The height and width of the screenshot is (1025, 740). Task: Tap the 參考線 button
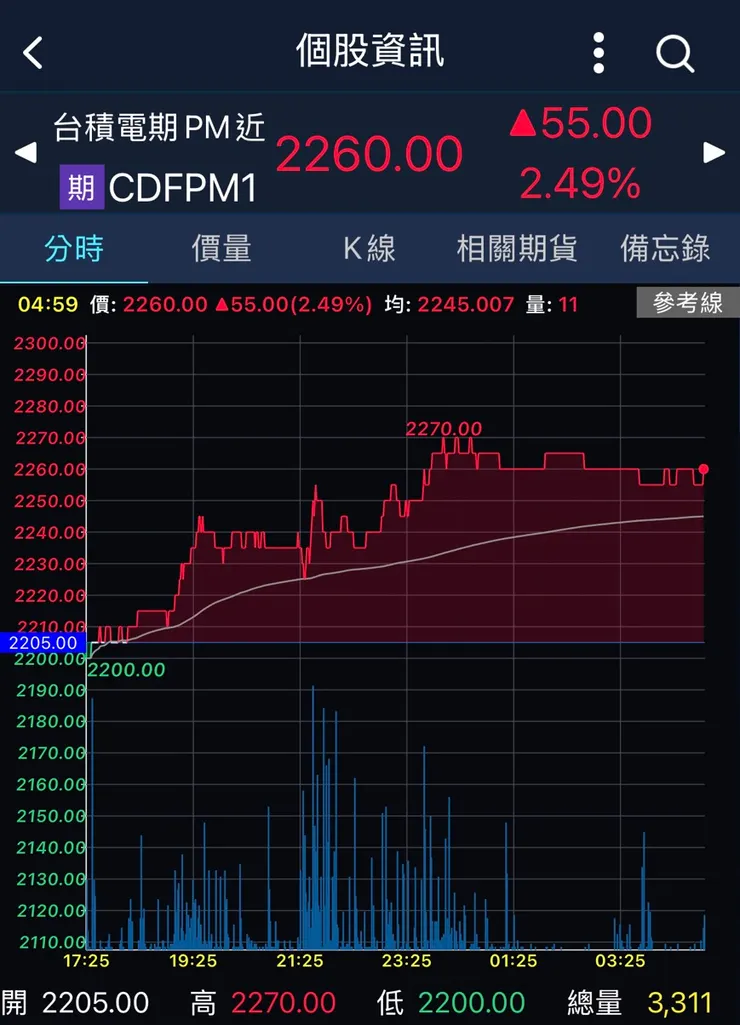[x=687, y=303]
